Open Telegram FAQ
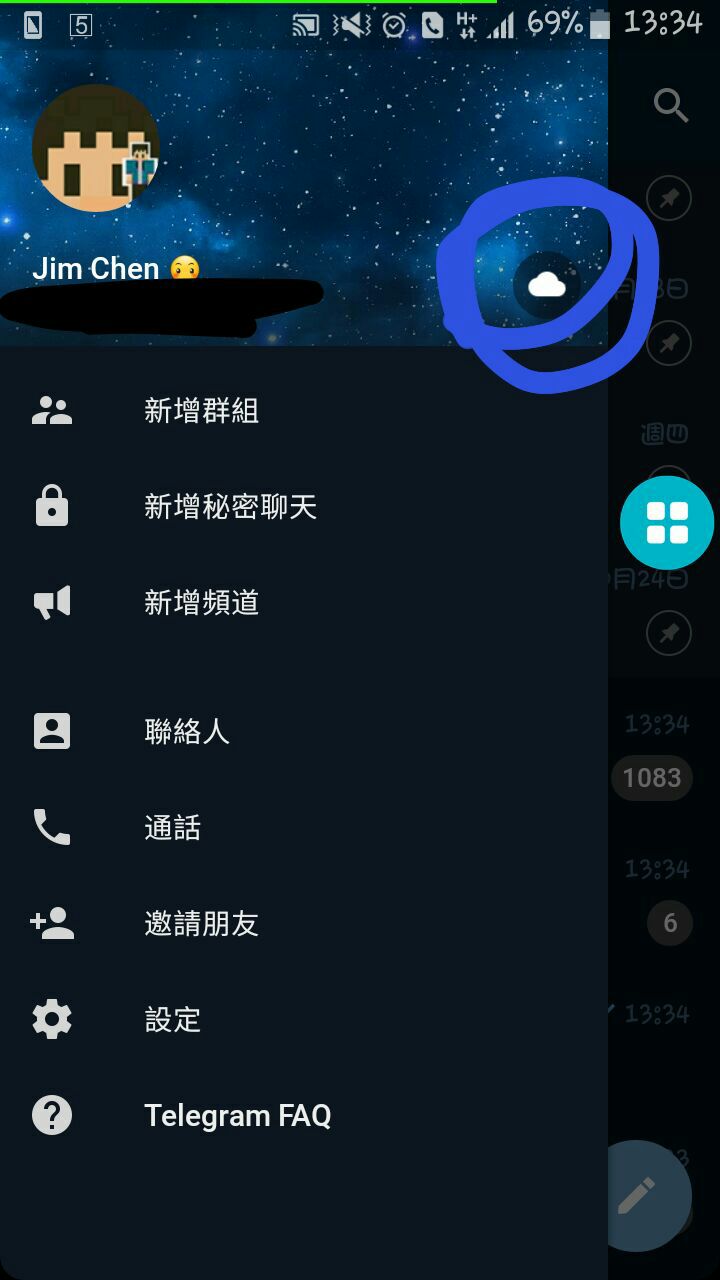Image resolution: width=720 pixels, height=1280 pixels. [x=237, y=1115]
